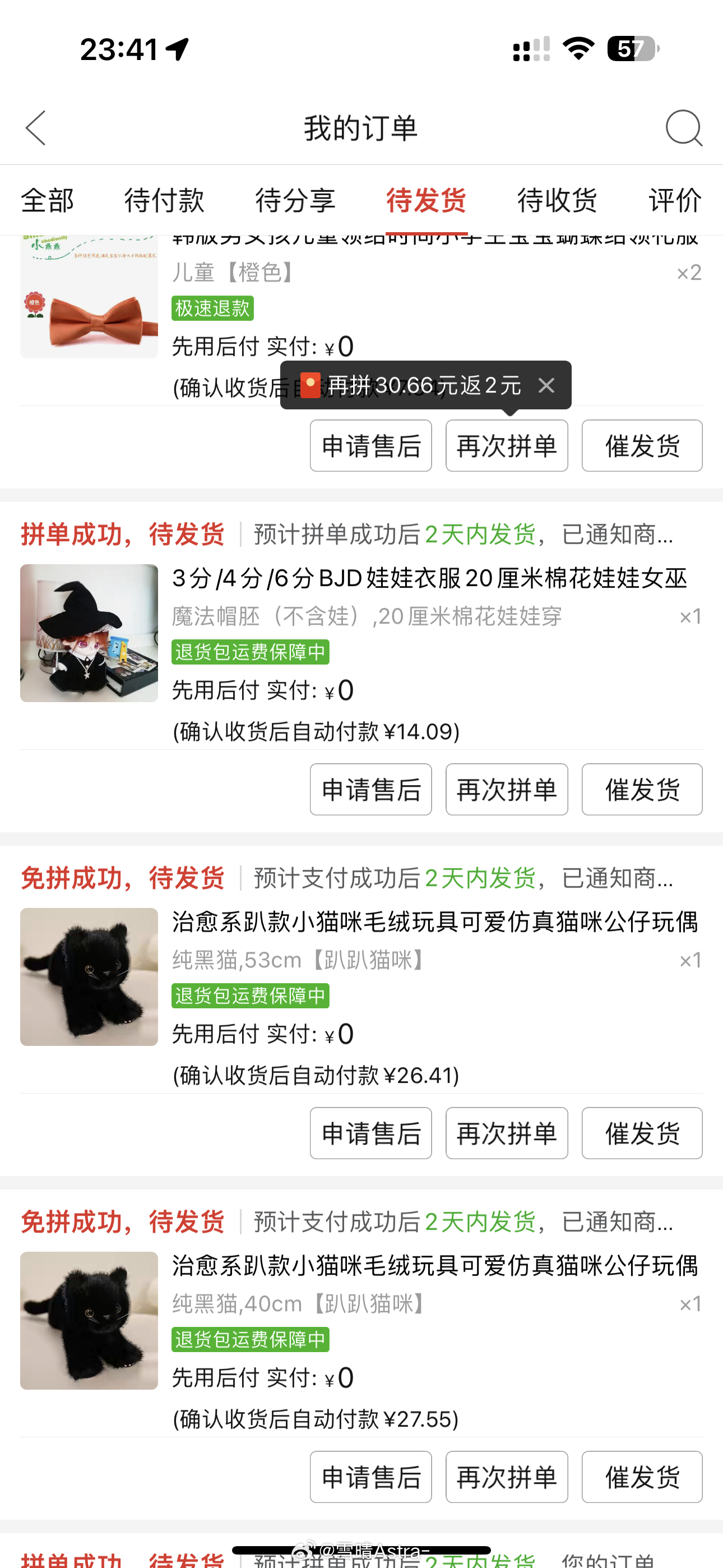
Task: Tap 申请售后 for the 53cm black cat
Action: tap(370, 1133)
